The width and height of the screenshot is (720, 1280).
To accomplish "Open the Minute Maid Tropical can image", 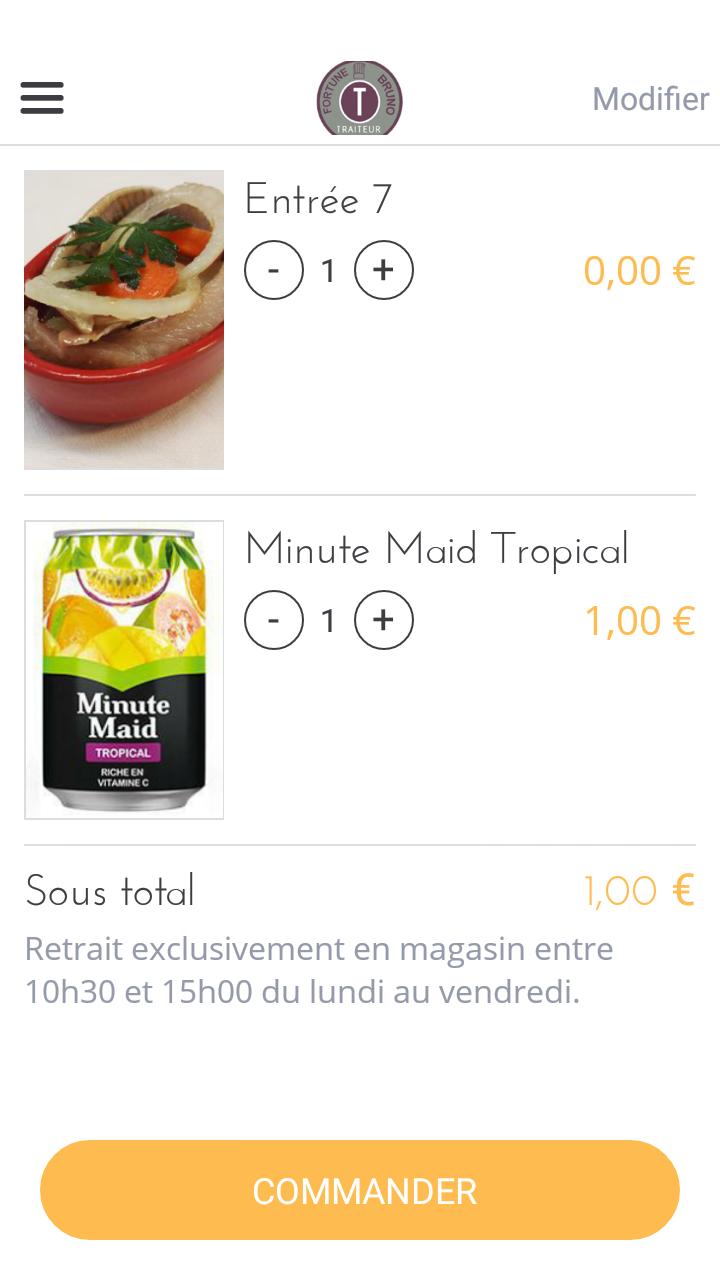I will pos(124,670).
